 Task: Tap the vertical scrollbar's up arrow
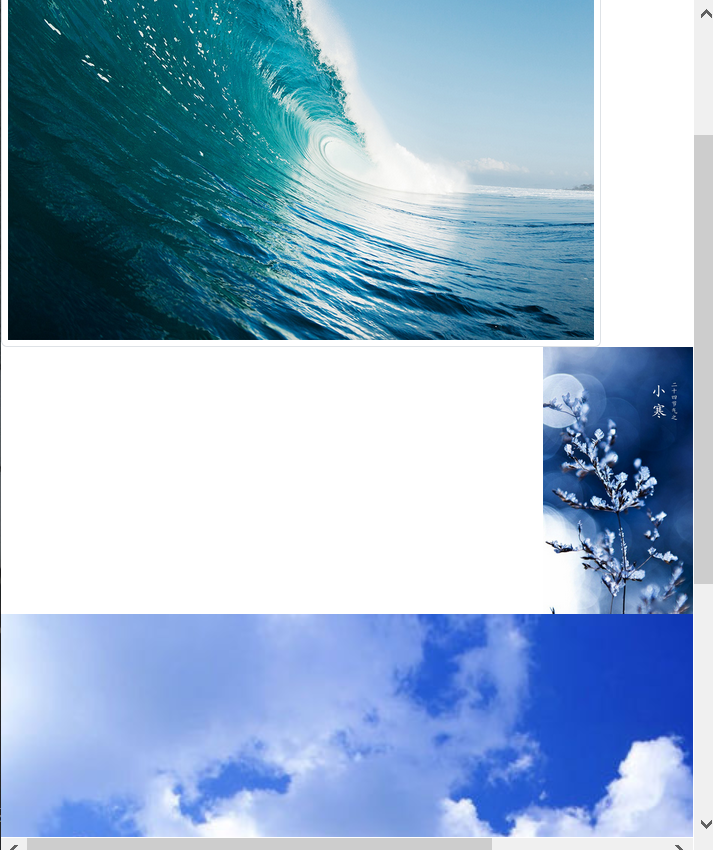pos(704,14)
